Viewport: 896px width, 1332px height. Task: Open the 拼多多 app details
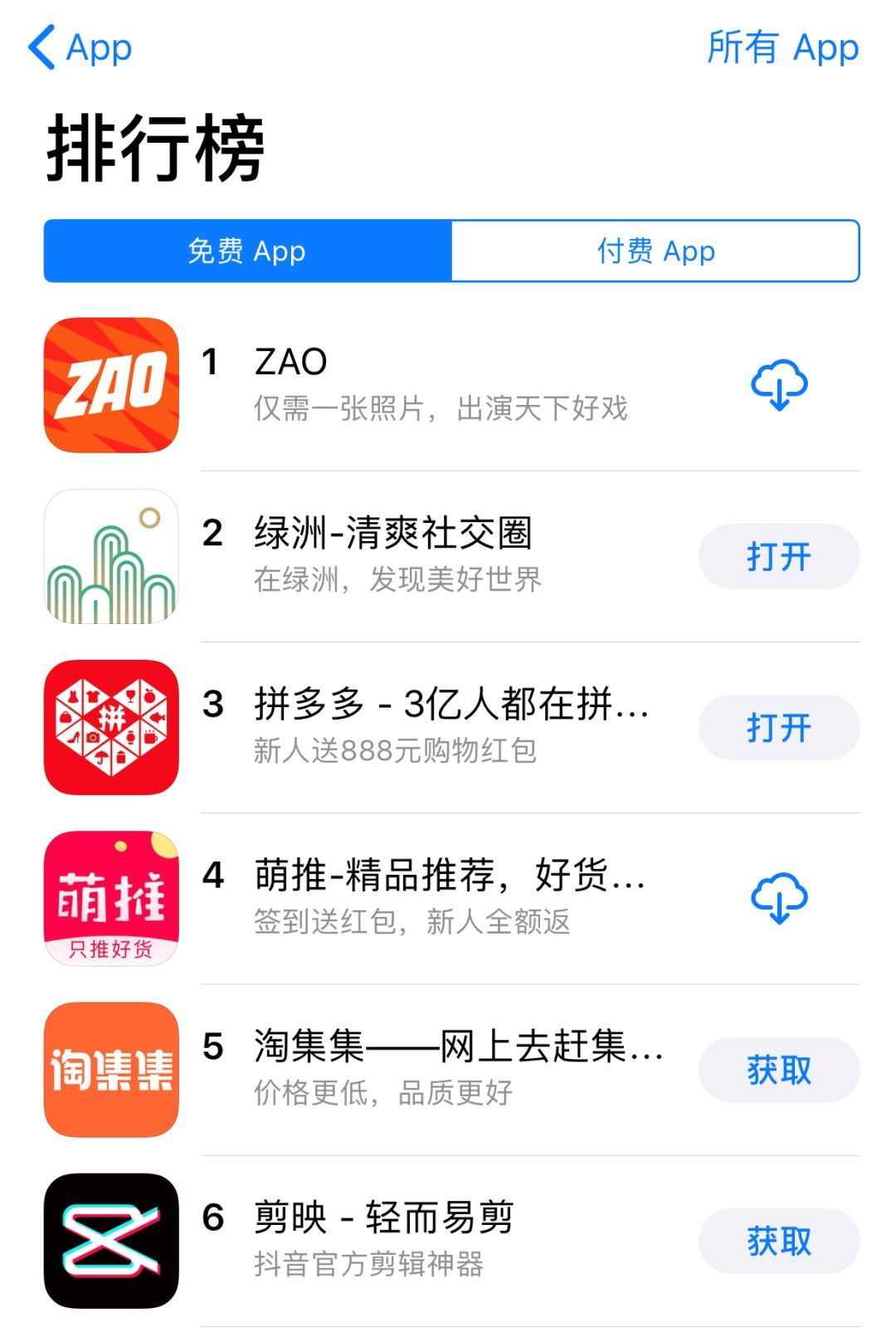coord(450,705)
